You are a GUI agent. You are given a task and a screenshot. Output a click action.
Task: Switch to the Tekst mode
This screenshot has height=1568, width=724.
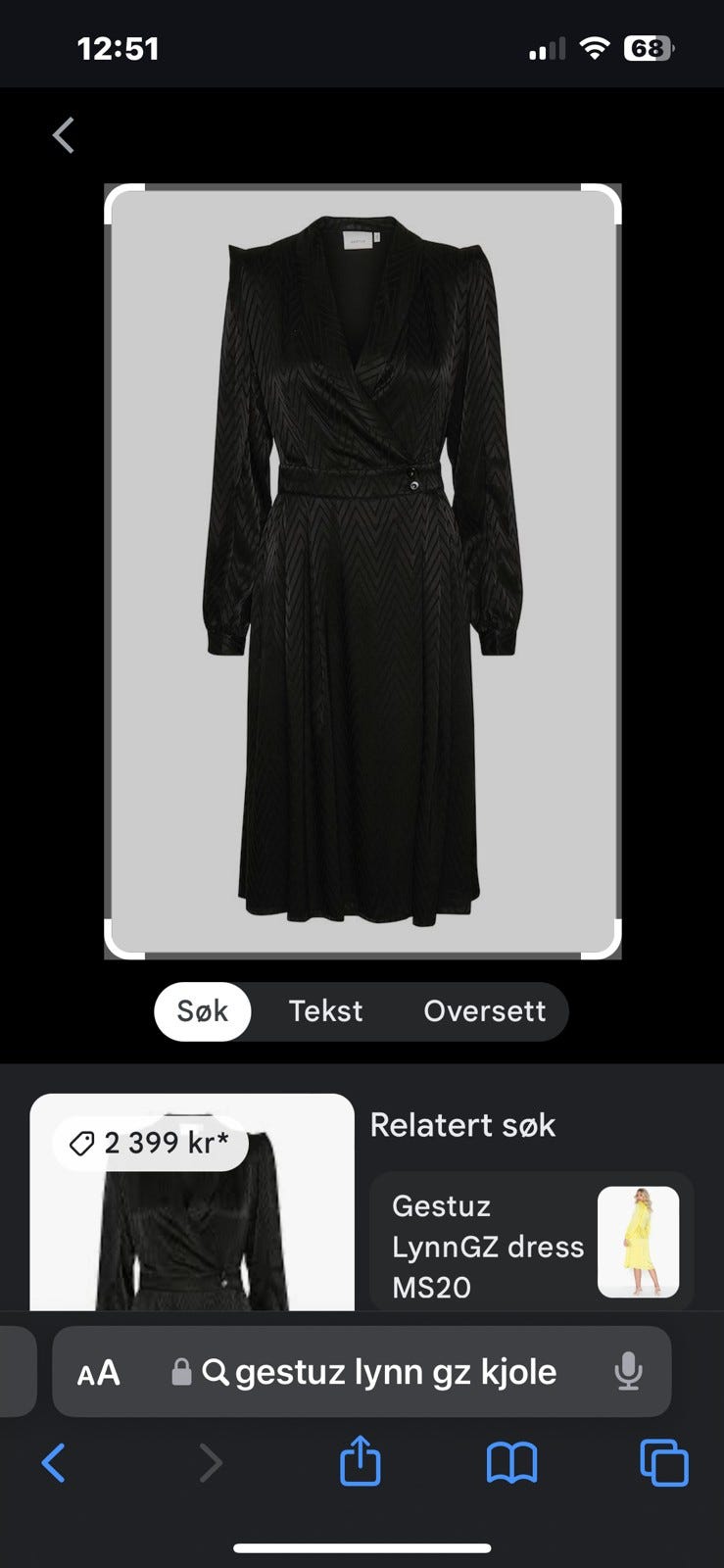(x=325, y=1011)
